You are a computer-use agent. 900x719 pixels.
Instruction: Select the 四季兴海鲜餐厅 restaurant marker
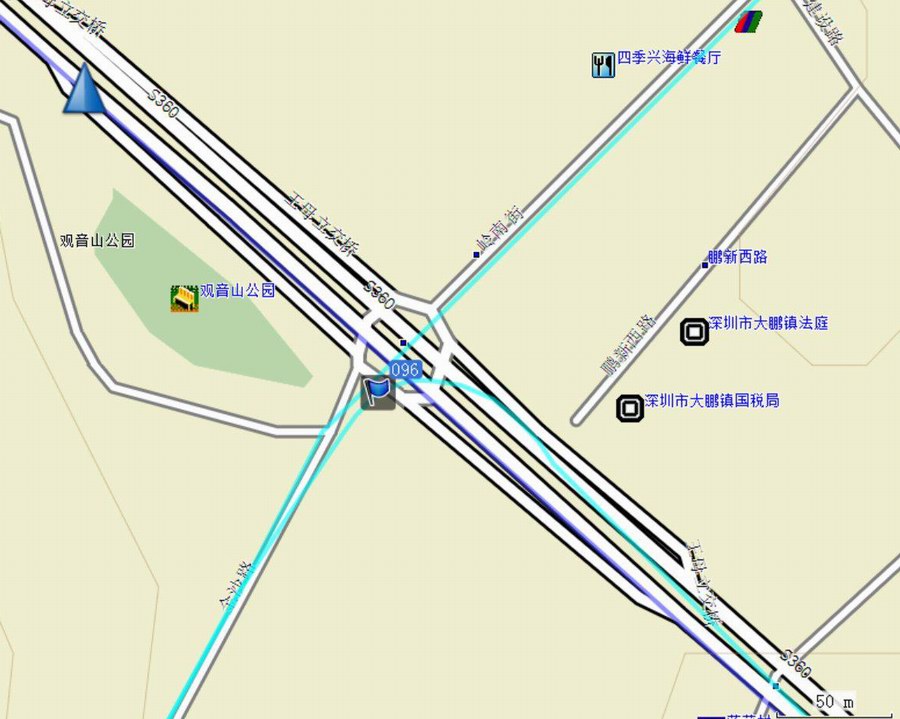pos(603,65)
